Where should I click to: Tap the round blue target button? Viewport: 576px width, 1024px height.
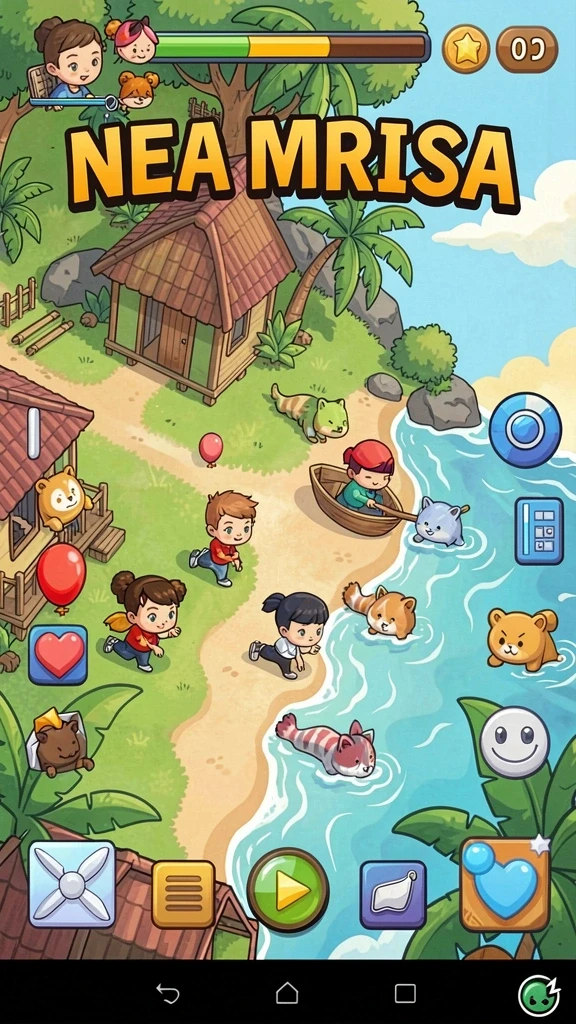(x=525, y=430)
